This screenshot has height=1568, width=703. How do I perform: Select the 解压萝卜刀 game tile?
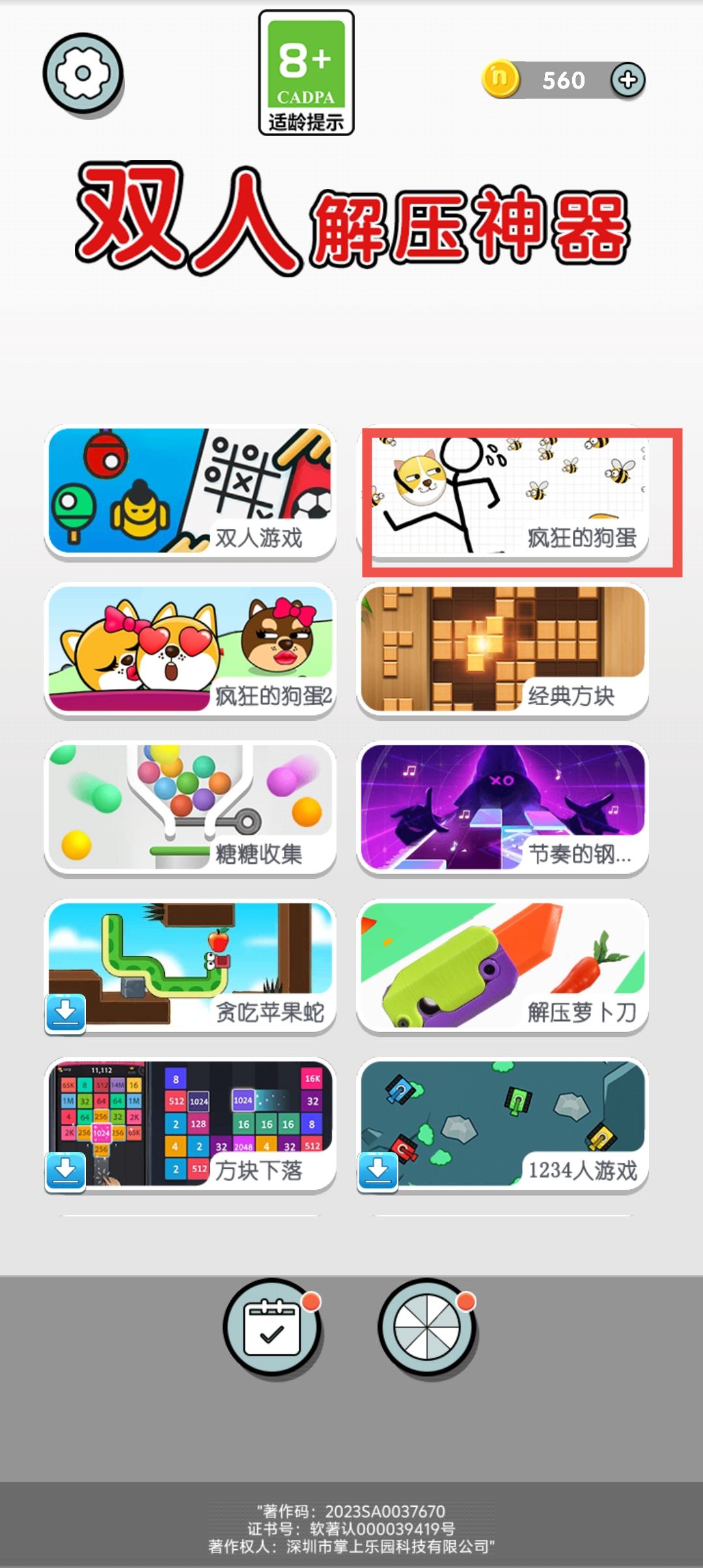tap(503, 966)
